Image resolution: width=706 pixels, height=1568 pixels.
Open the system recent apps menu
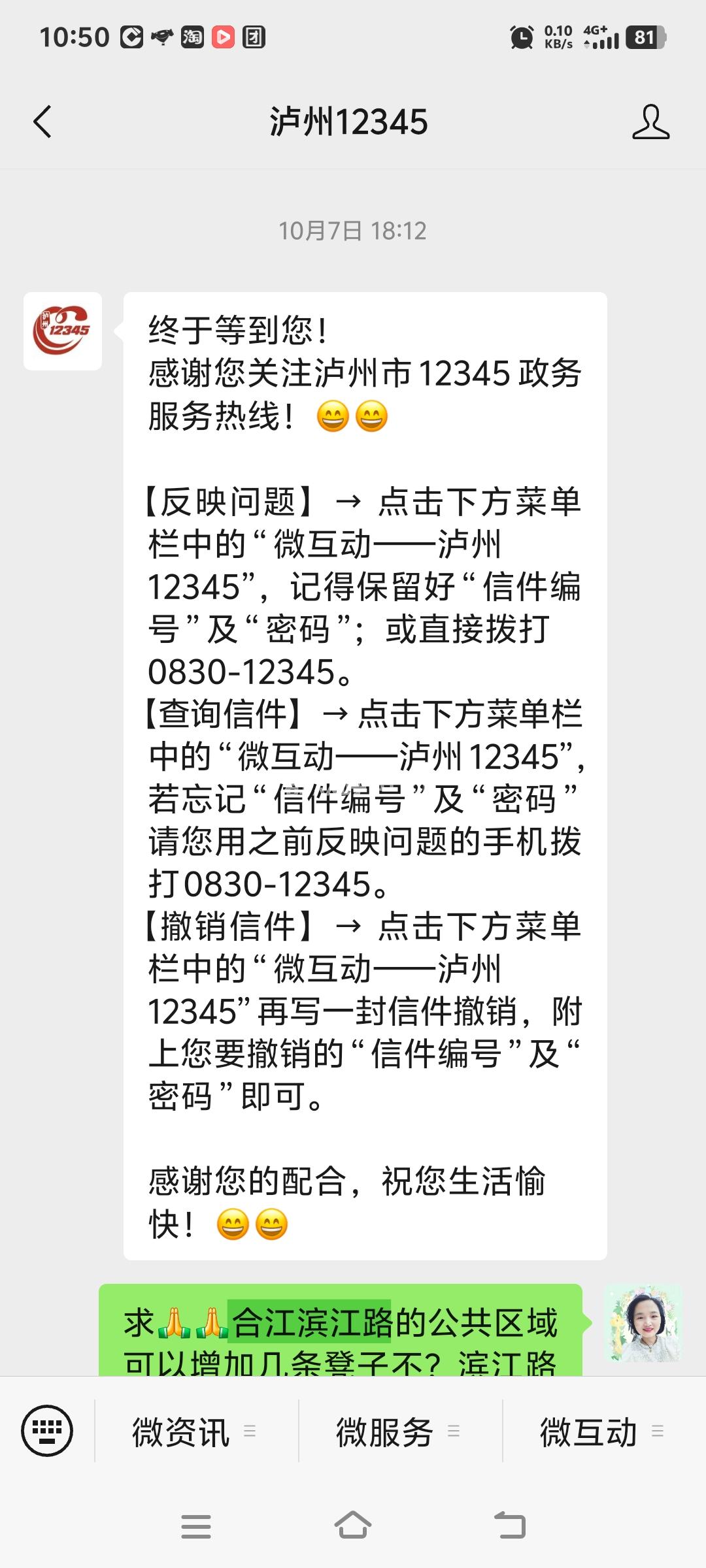tap(196, 1526)
